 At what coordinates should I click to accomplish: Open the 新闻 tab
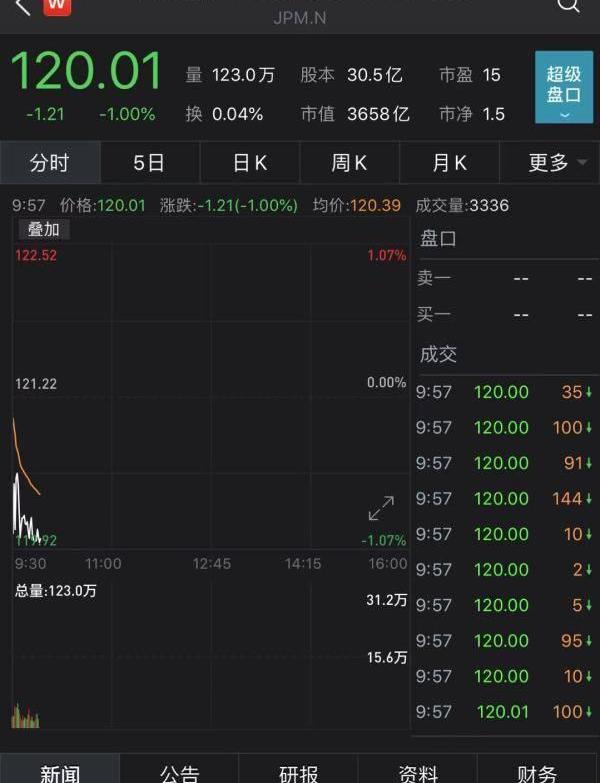(x=60, y=772)
